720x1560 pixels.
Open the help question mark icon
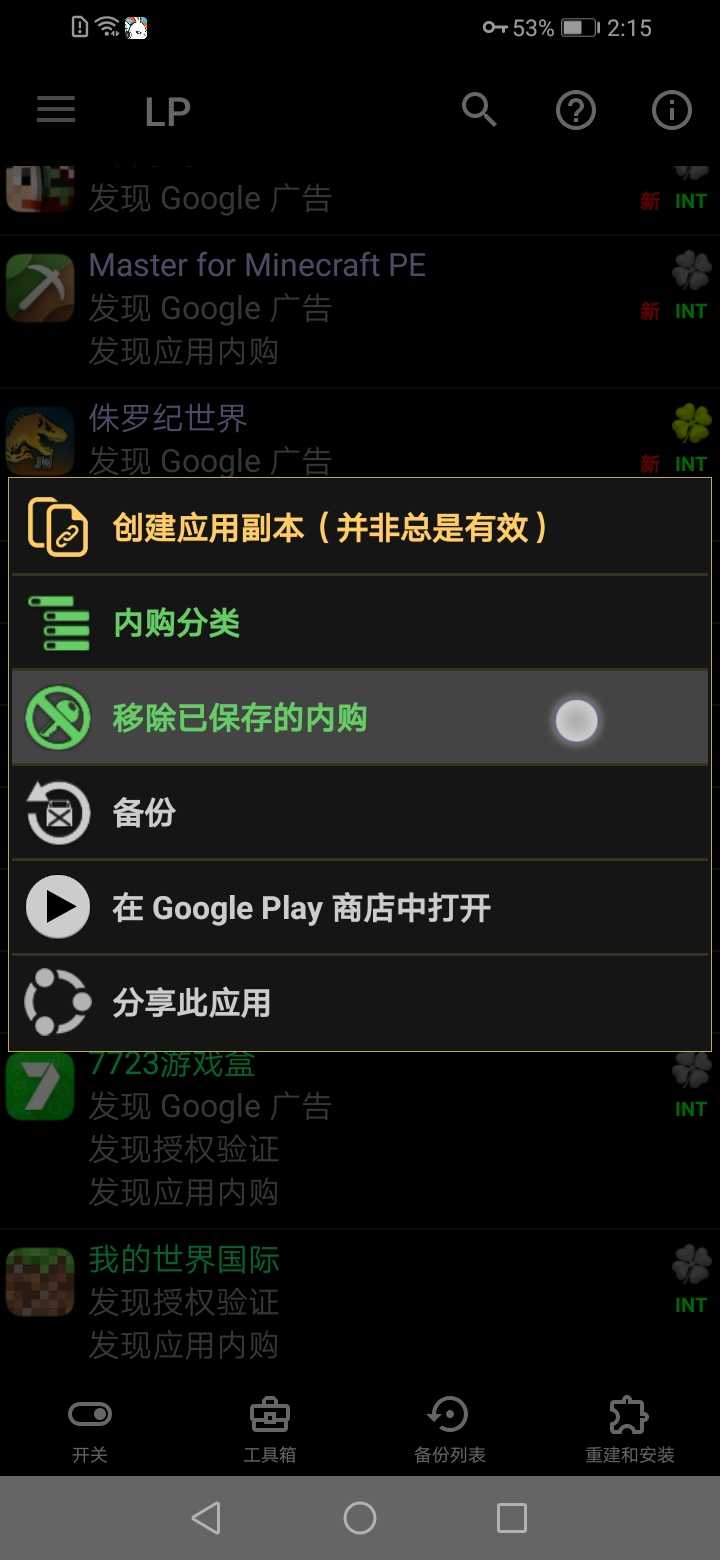576,110
